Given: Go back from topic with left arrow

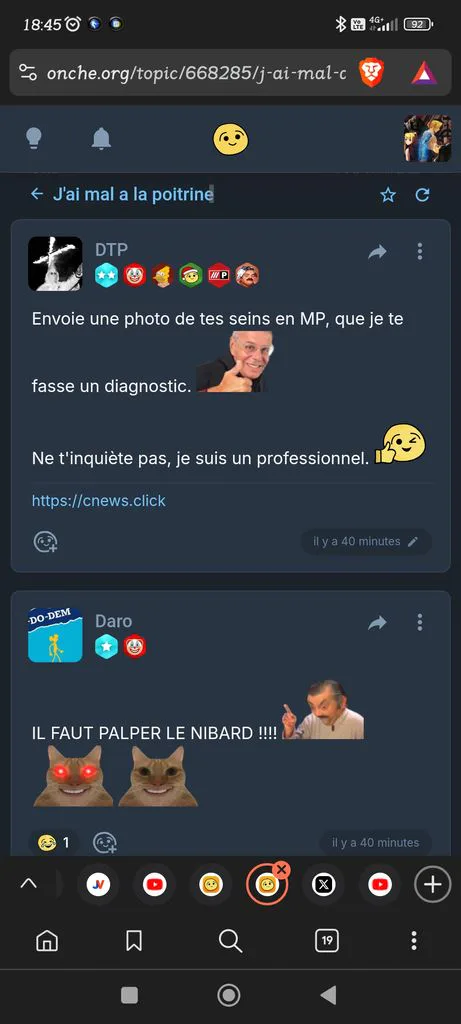Looking at the screenshot, I should [x=37, y=194].
